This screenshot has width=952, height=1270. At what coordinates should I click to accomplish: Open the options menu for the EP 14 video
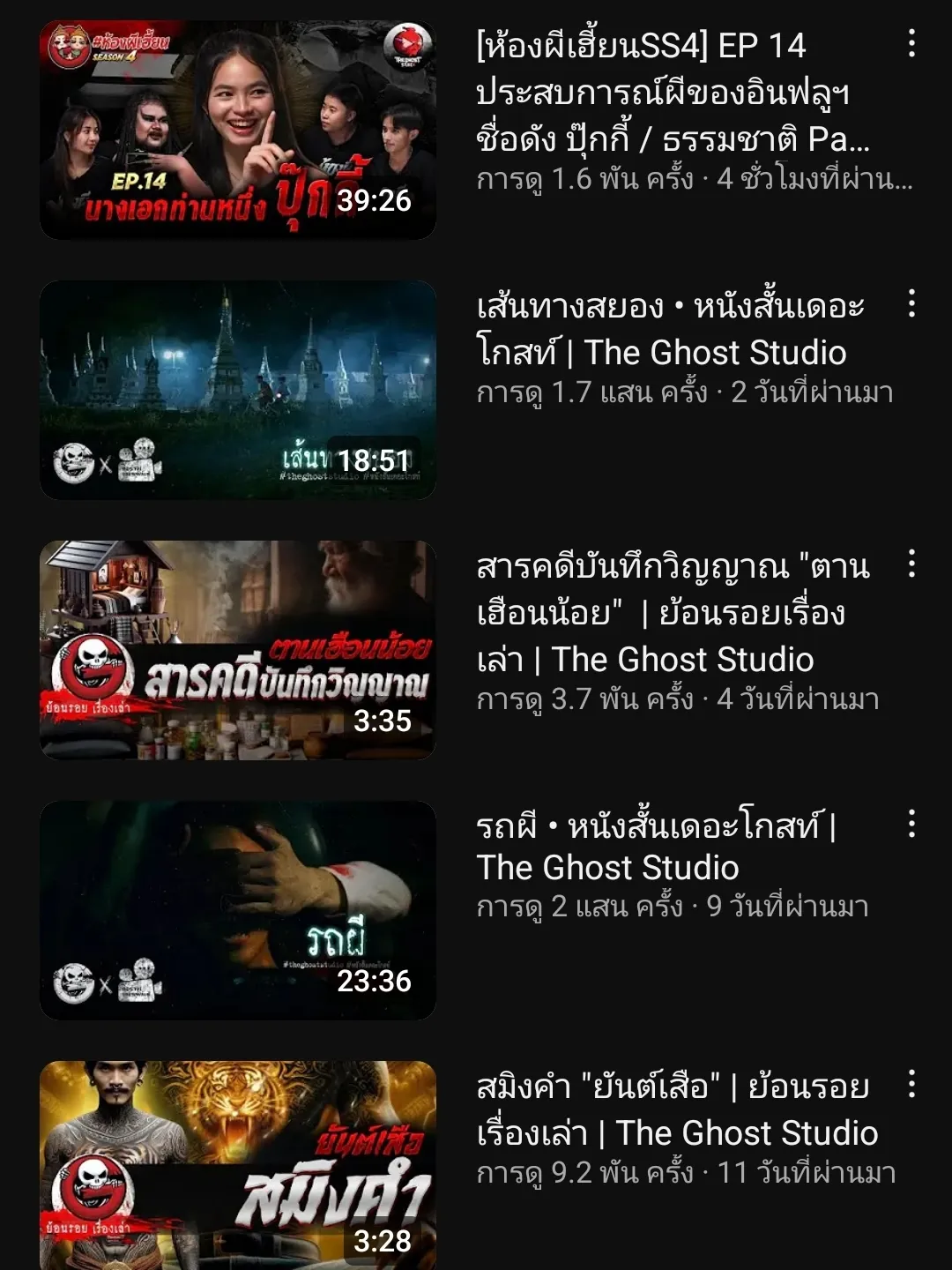(x=912, y=44)
